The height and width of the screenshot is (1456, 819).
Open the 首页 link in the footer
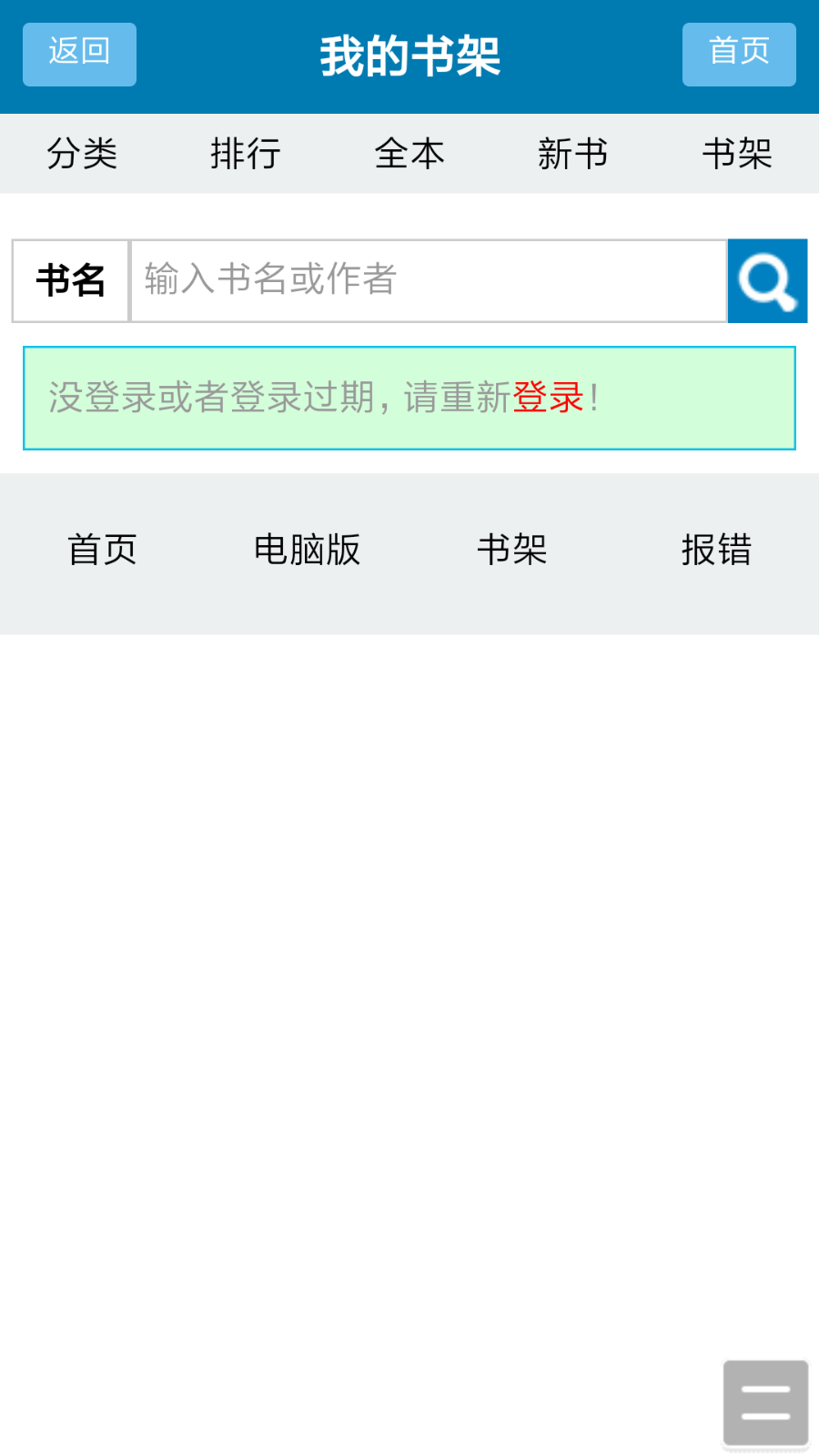point(102,550)
